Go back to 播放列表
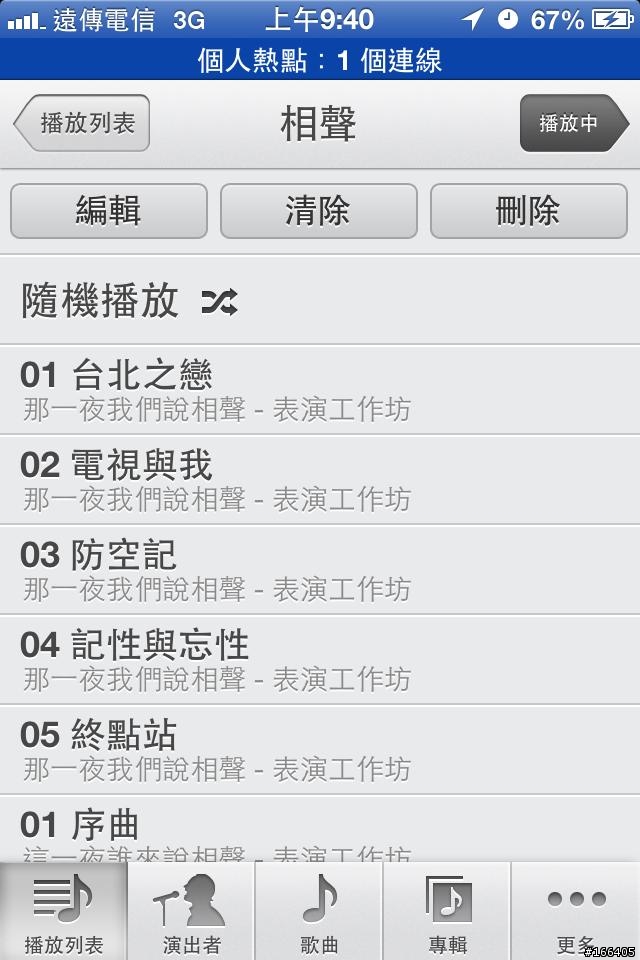The height and width of the screenshot is (960, 640). point(84,123)
